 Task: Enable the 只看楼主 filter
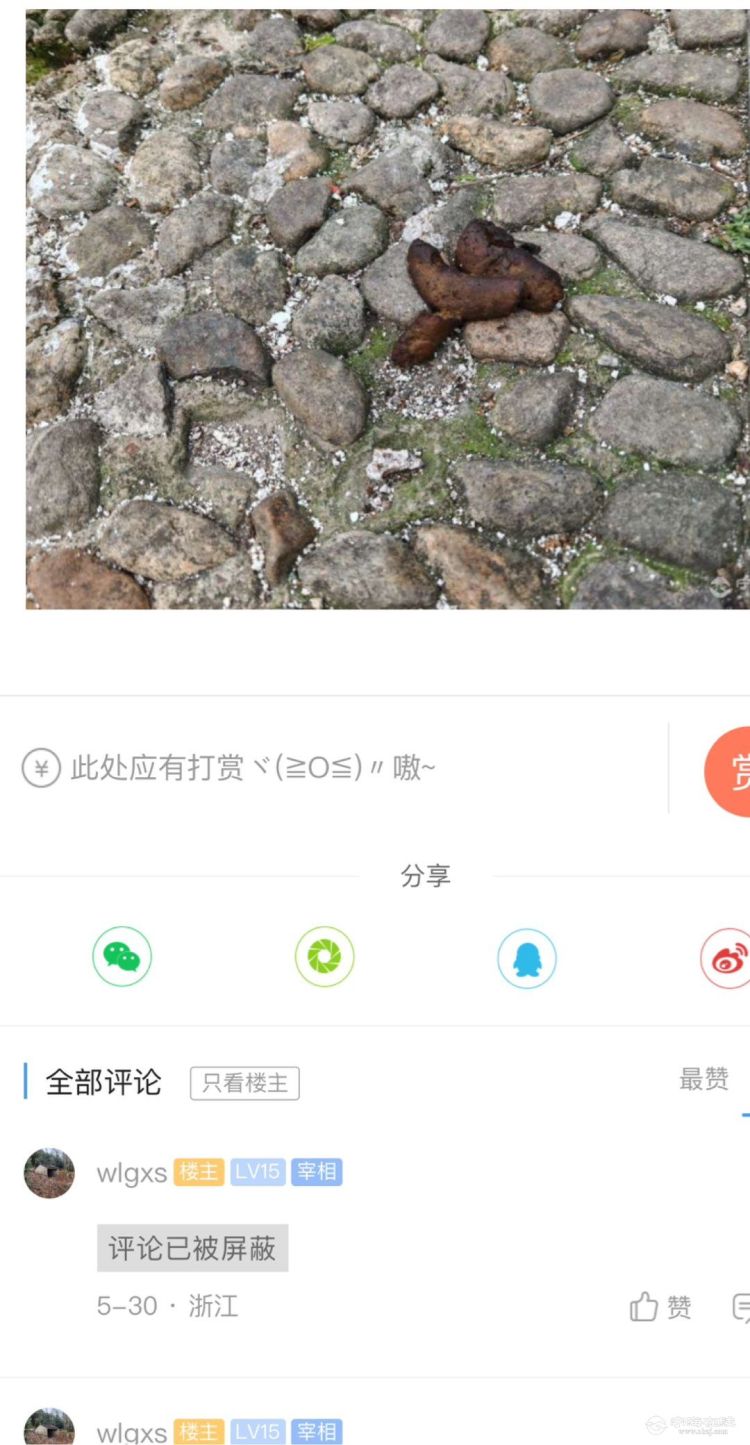pyautogui.click(x=245, y=1083)
